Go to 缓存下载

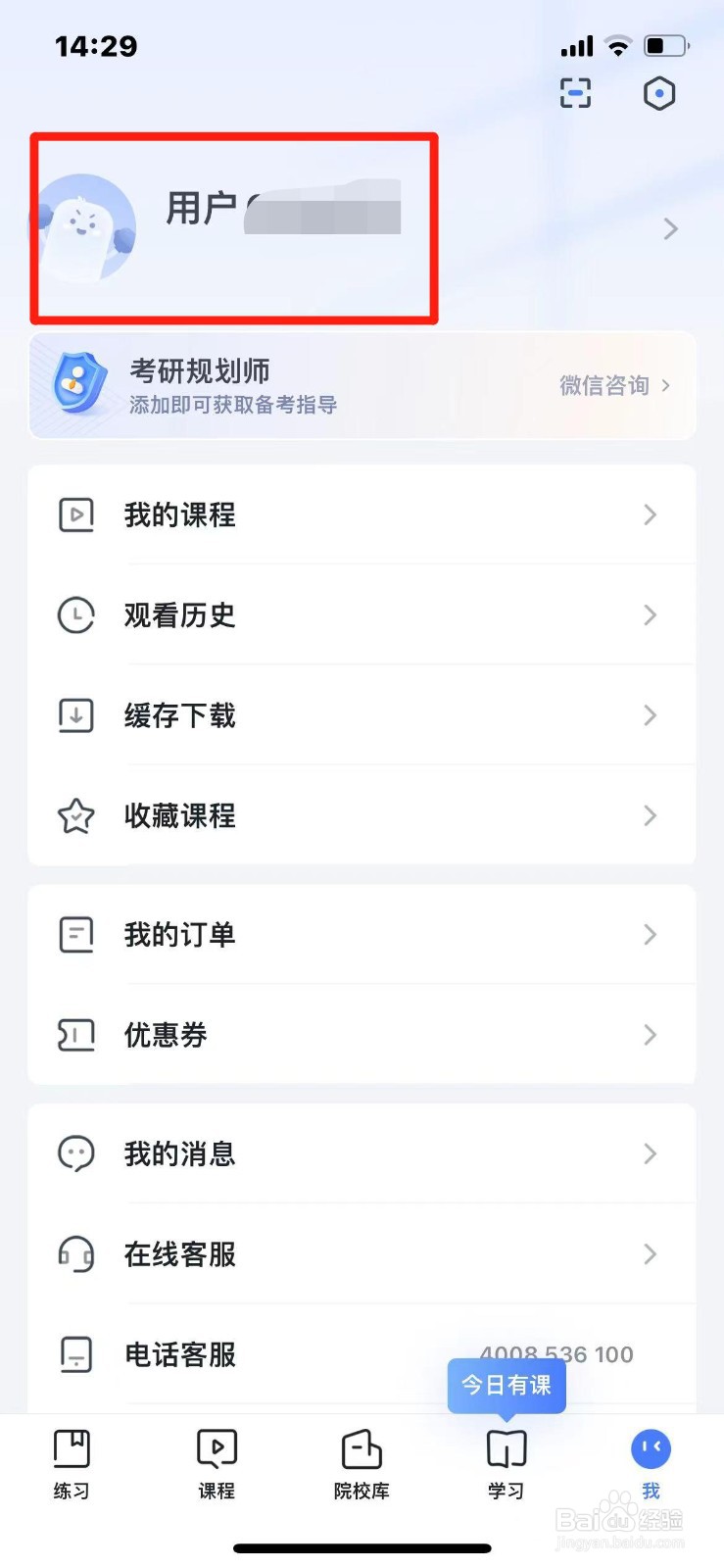362,715
